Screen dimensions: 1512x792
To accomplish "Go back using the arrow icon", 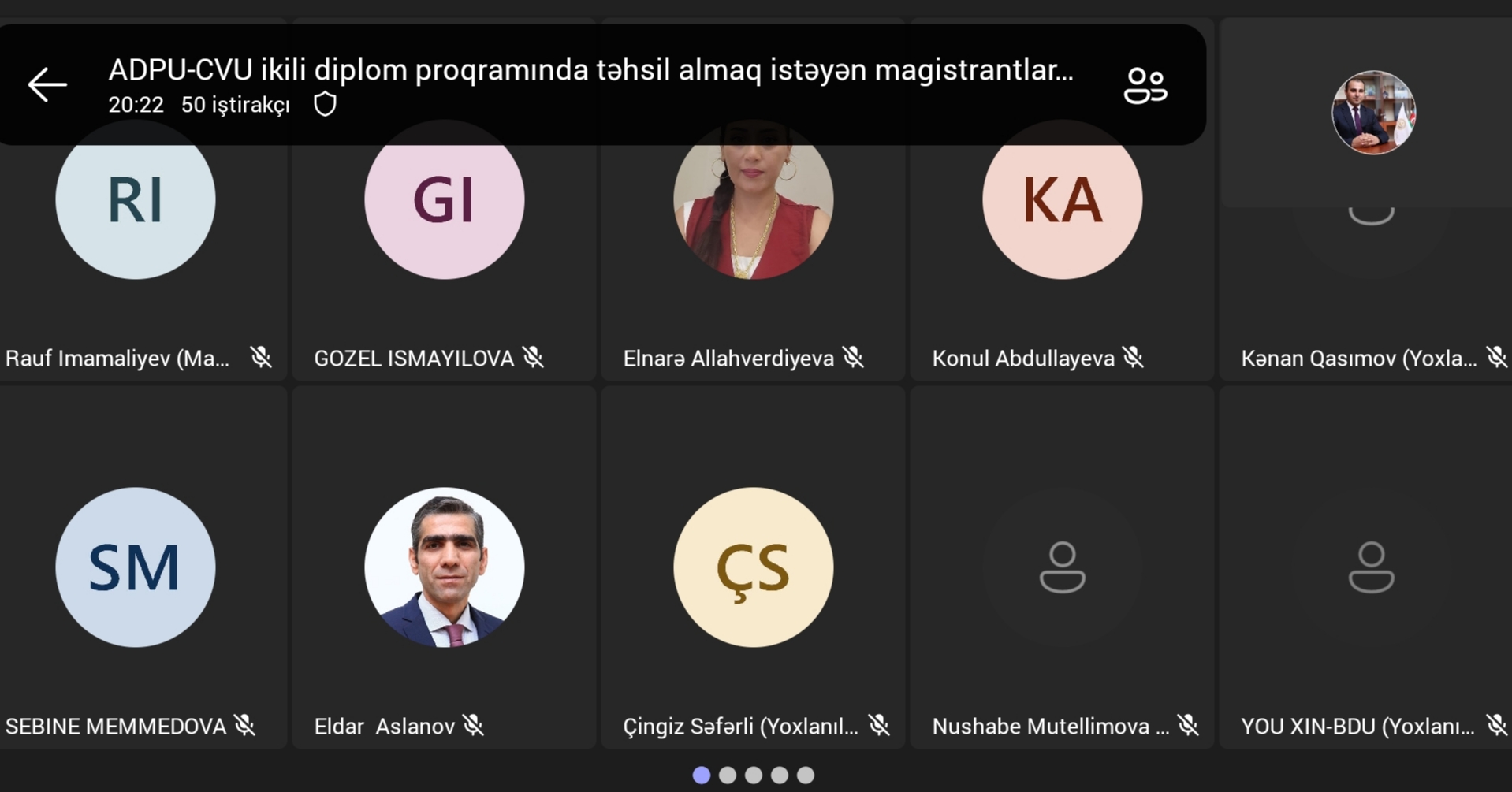I will point(47,84).
